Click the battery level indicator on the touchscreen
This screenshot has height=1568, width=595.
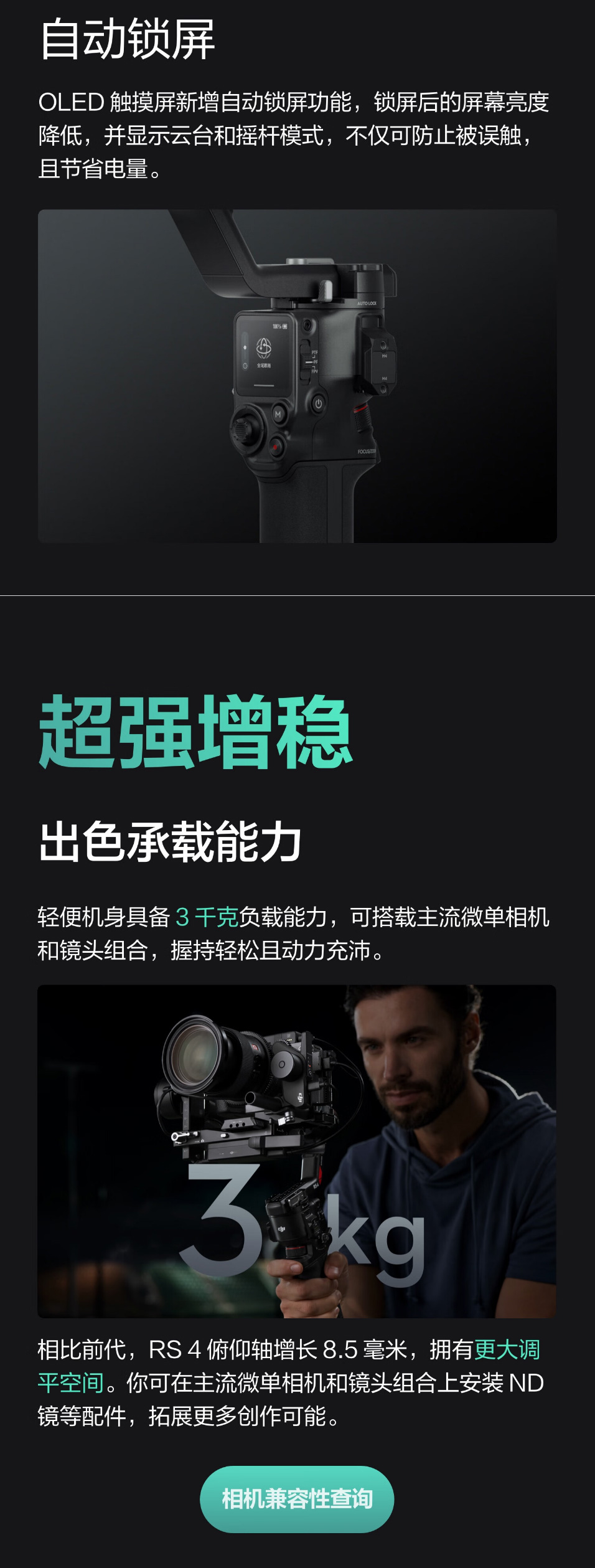pos(280,326)
